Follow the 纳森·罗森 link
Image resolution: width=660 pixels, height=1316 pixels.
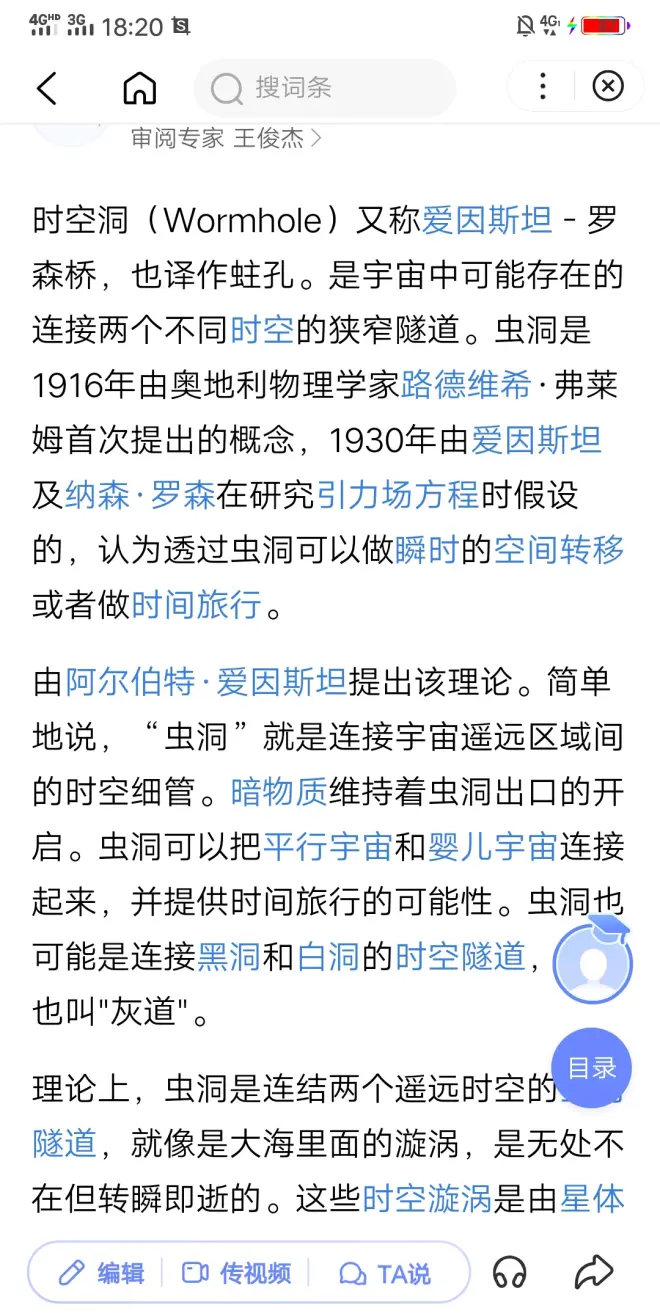pos(141,493)
